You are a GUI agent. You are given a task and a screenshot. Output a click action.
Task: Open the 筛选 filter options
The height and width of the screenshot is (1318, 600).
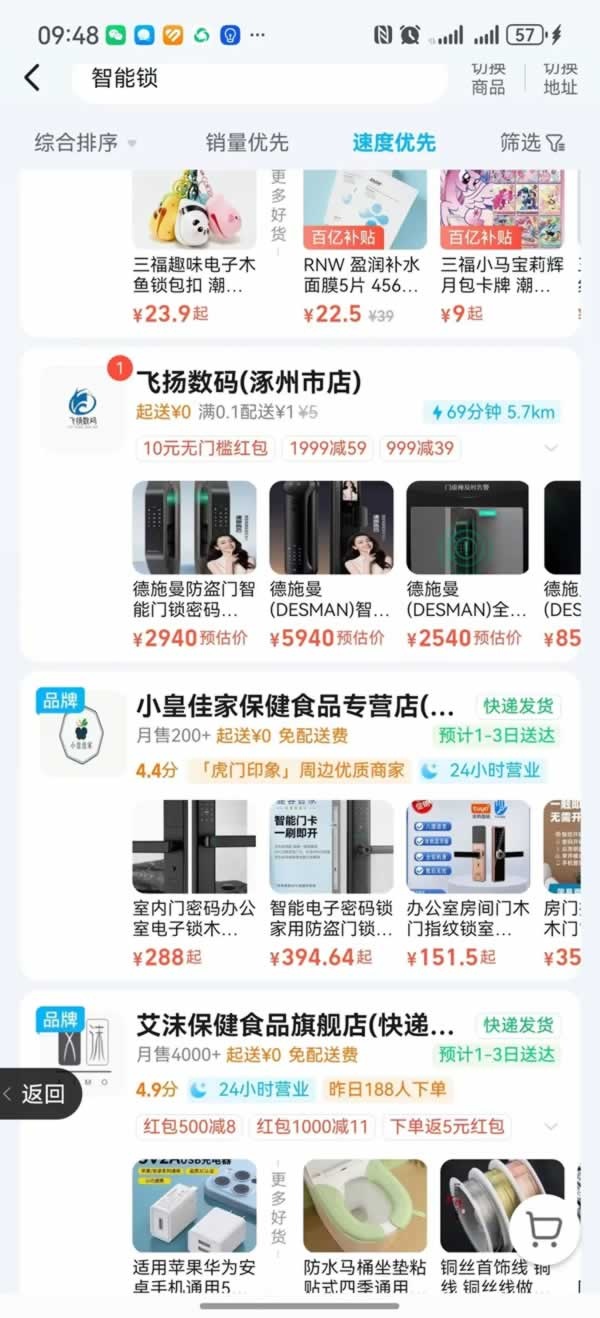pos(532,142)
